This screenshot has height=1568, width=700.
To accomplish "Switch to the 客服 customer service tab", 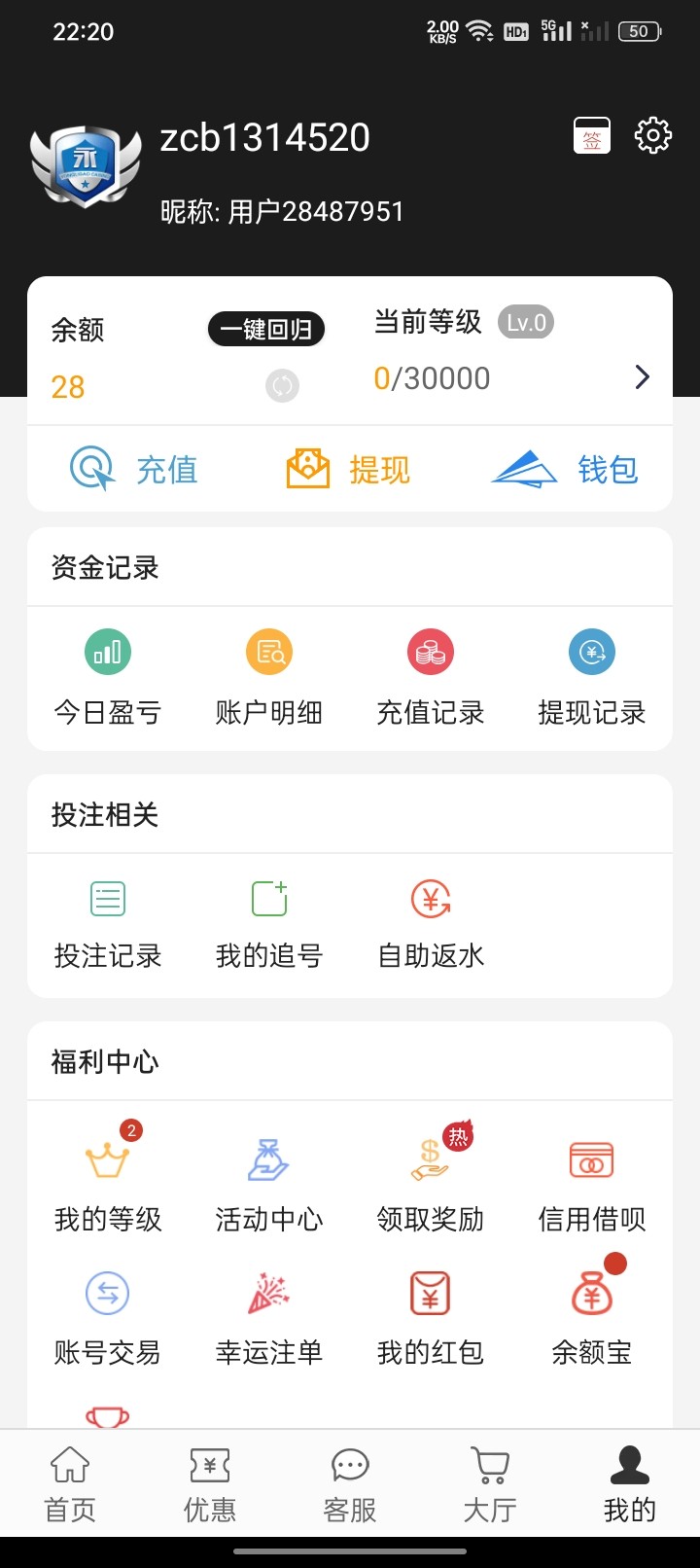I will click(350, 1484).
